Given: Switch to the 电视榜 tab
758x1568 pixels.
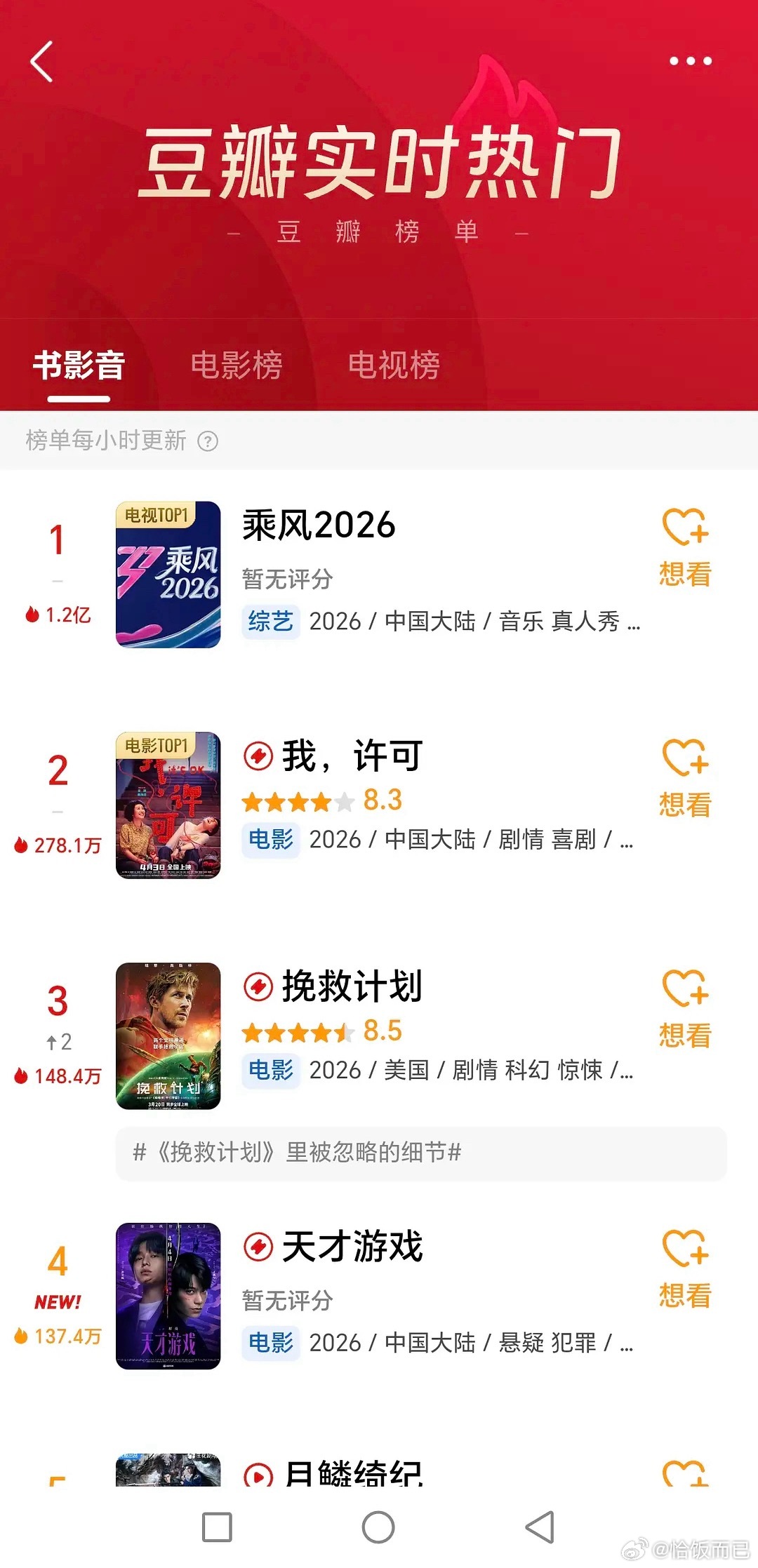Looking at the screenshot, I should [393, 365].
